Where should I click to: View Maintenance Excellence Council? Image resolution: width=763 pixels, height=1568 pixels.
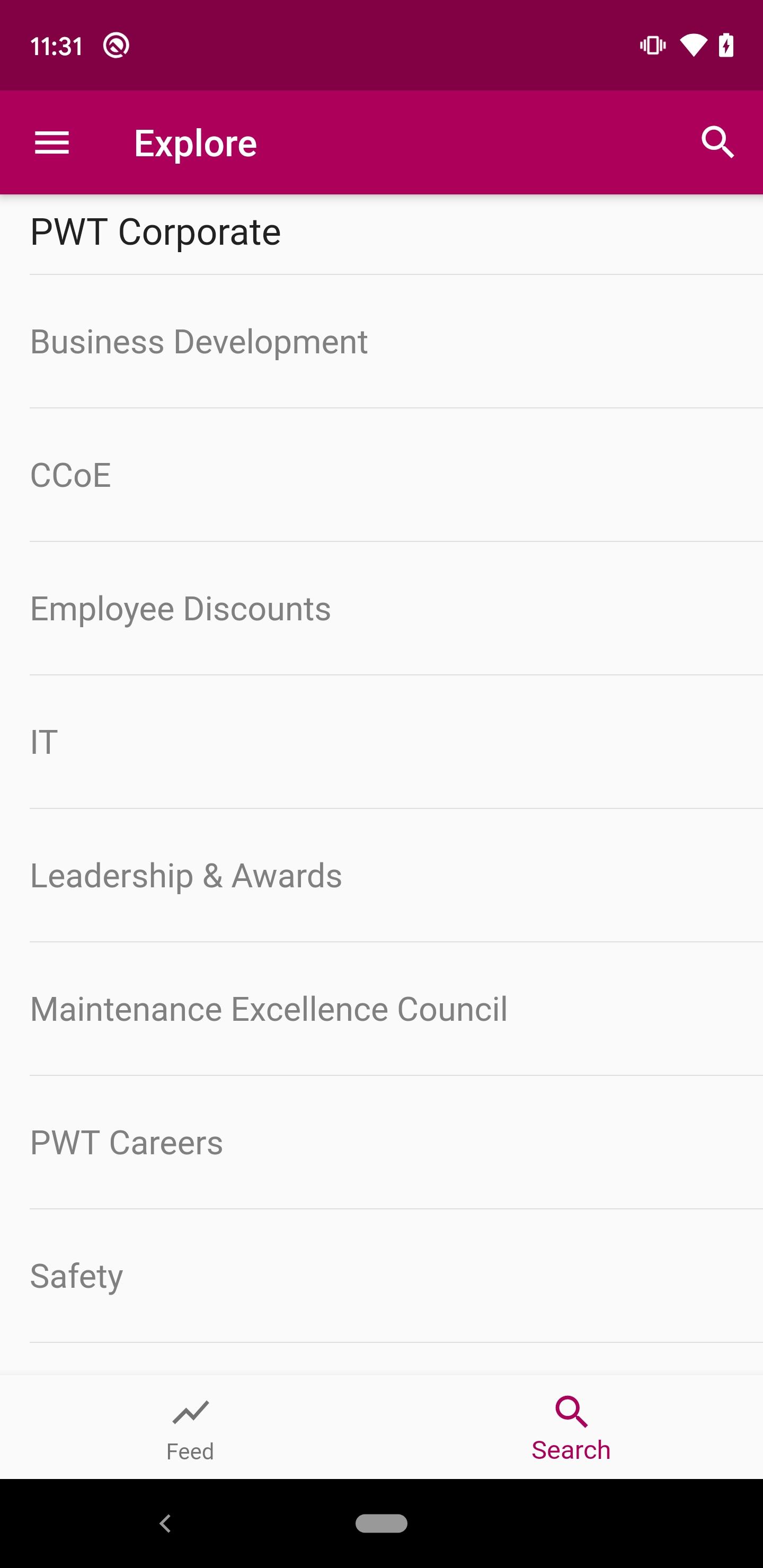pos(381,1009)
